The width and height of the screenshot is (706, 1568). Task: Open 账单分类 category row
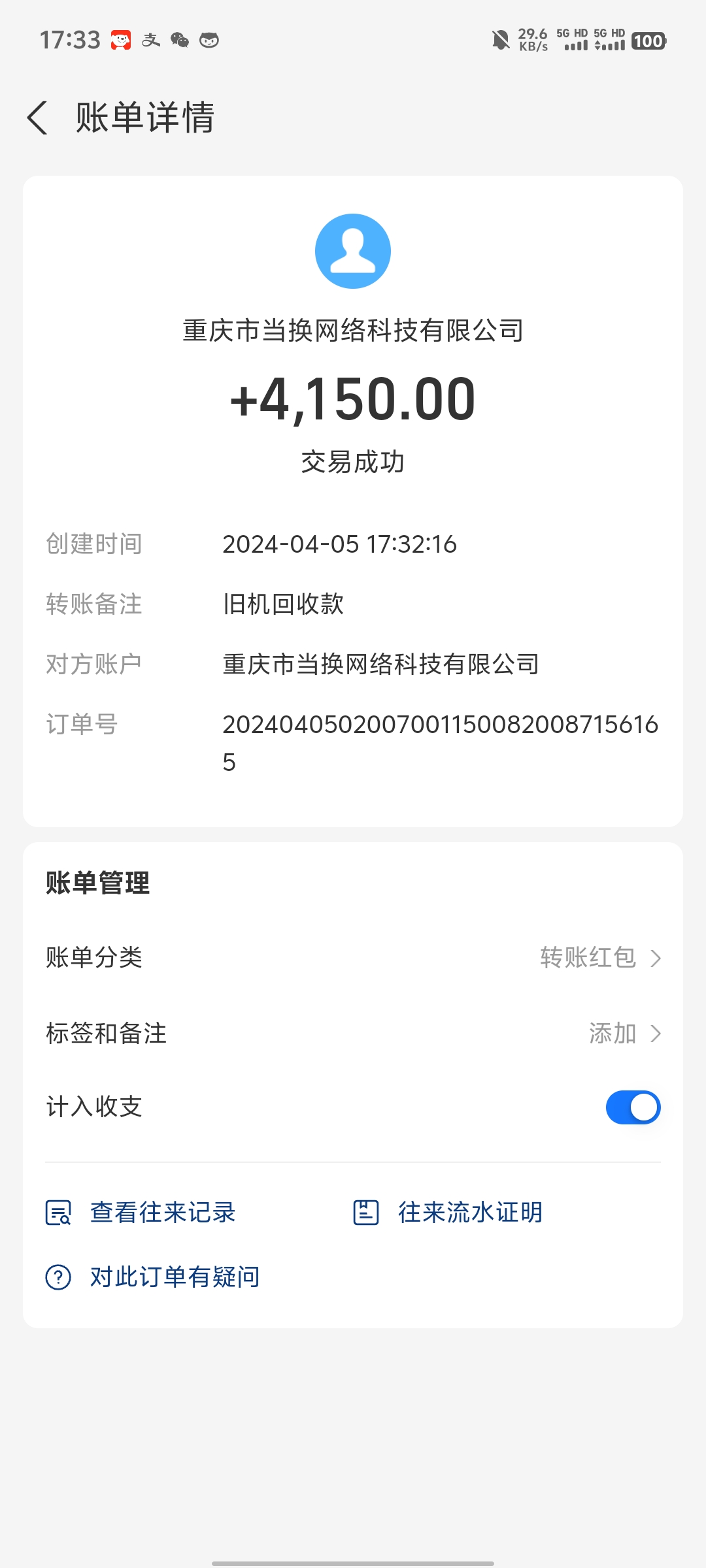pos(353,958)
